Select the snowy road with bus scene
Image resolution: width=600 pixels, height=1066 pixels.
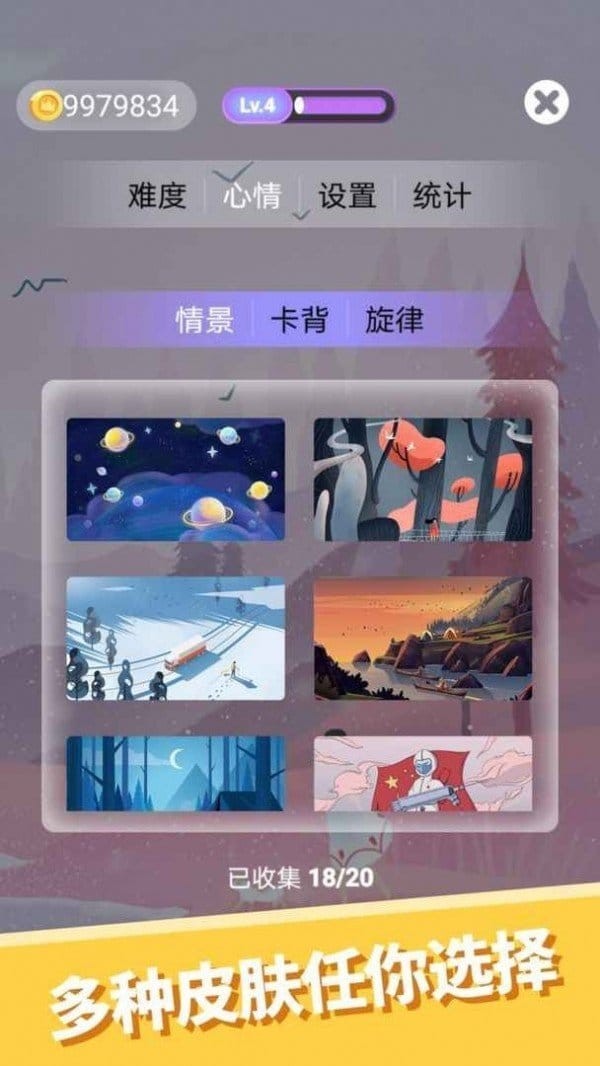point(175,638)
